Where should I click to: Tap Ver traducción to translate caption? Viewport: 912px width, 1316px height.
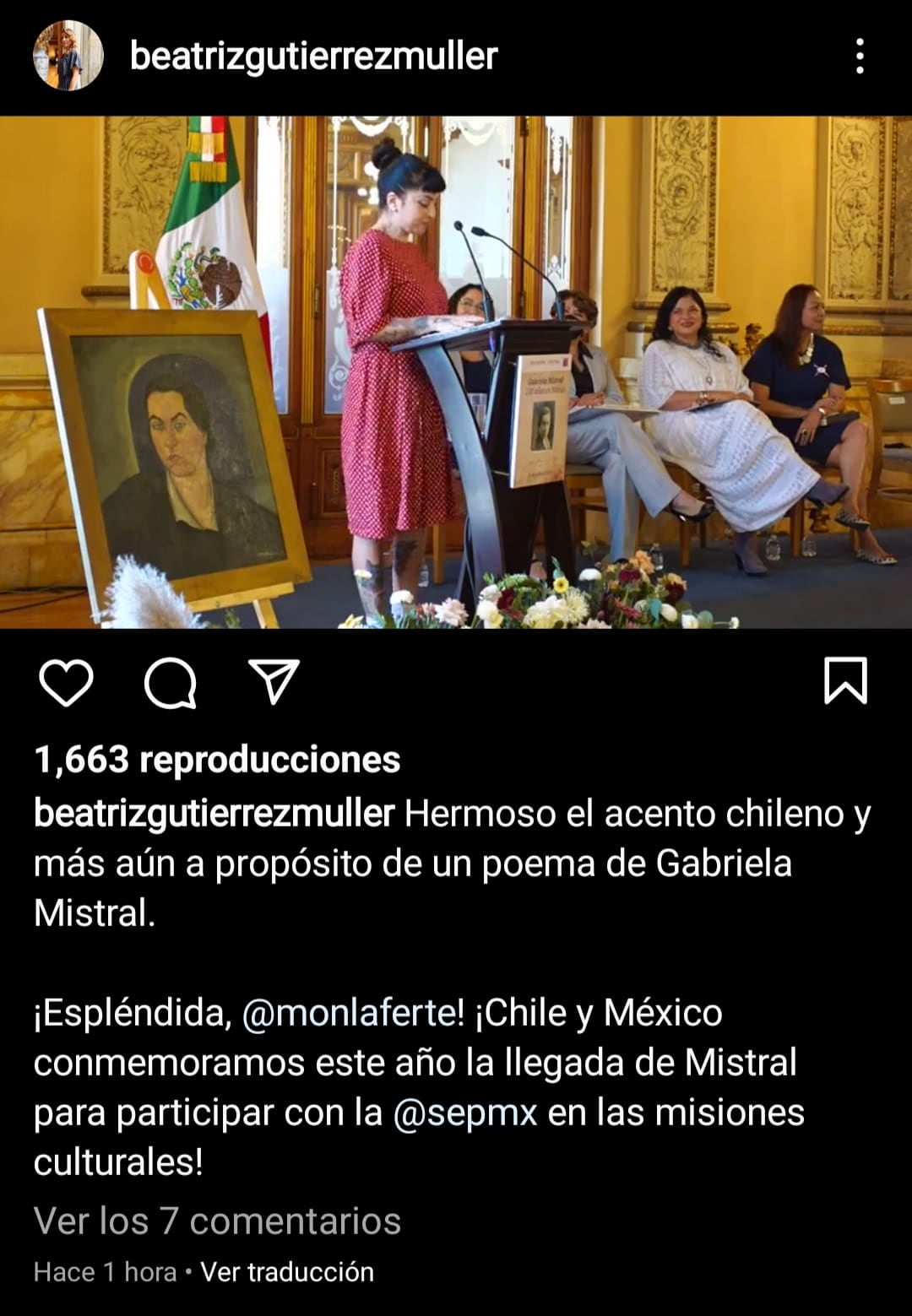(x=287, y=1272)
